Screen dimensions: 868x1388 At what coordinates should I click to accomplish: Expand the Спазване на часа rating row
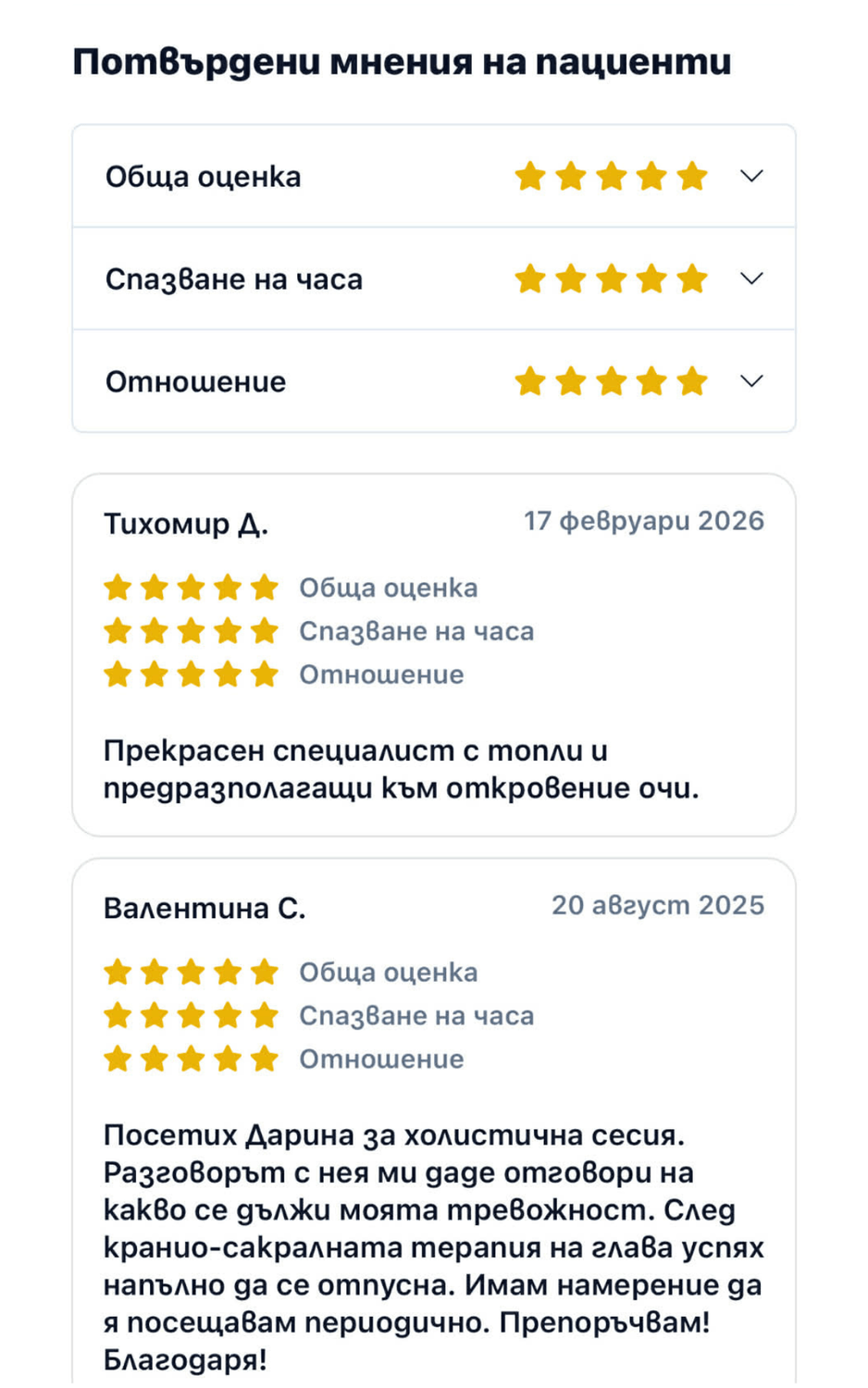click(x=751, y=279)
